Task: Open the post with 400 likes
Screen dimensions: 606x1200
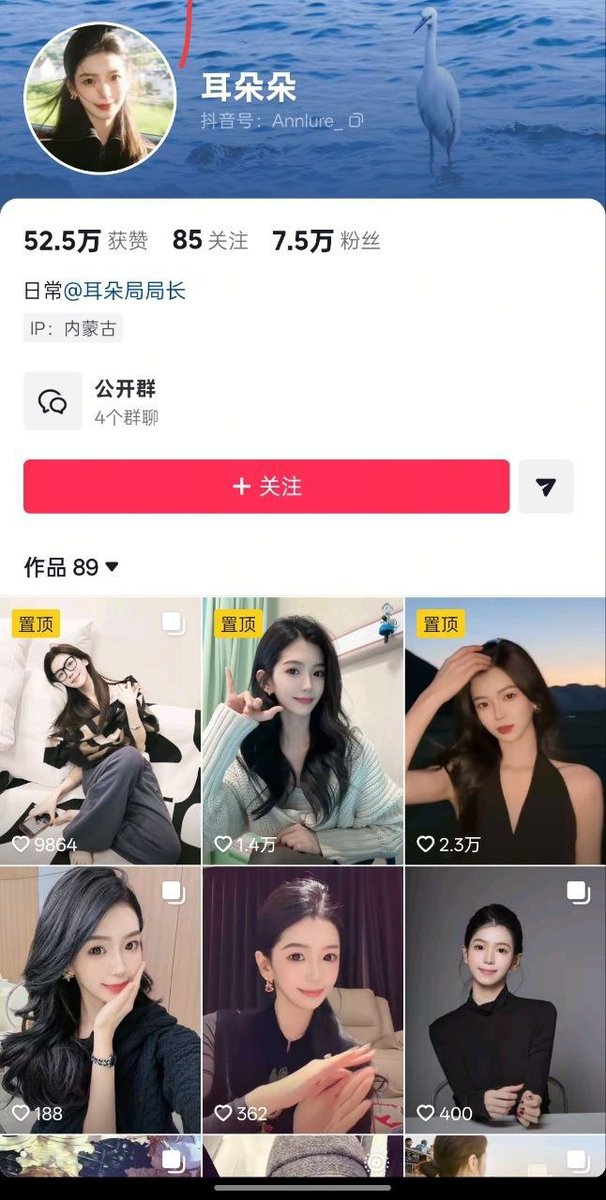Action: tap(505, 1000)
